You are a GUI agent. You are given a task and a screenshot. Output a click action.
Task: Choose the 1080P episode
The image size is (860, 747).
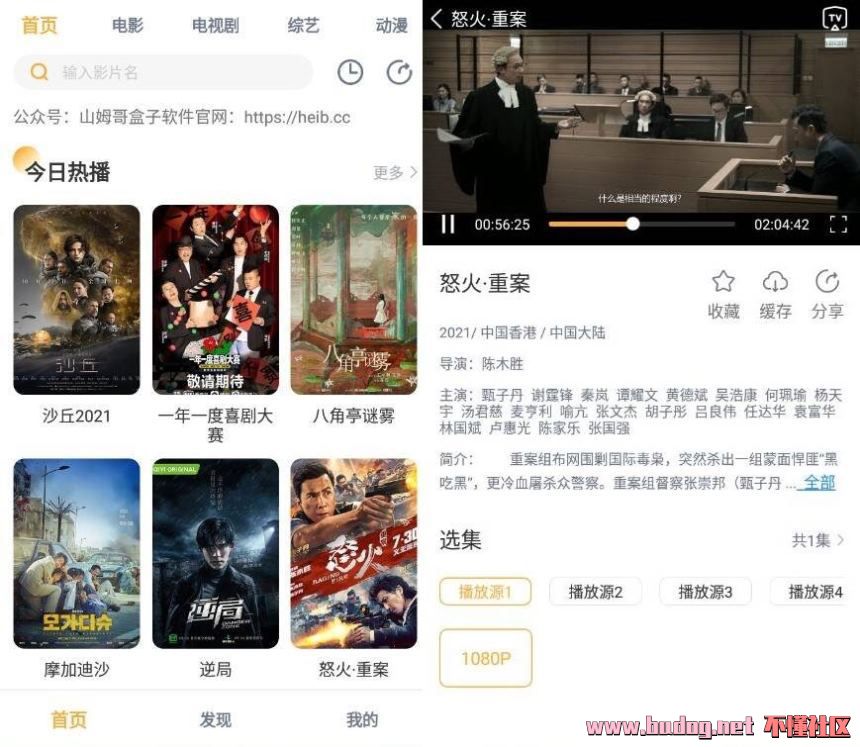point(485,658)
